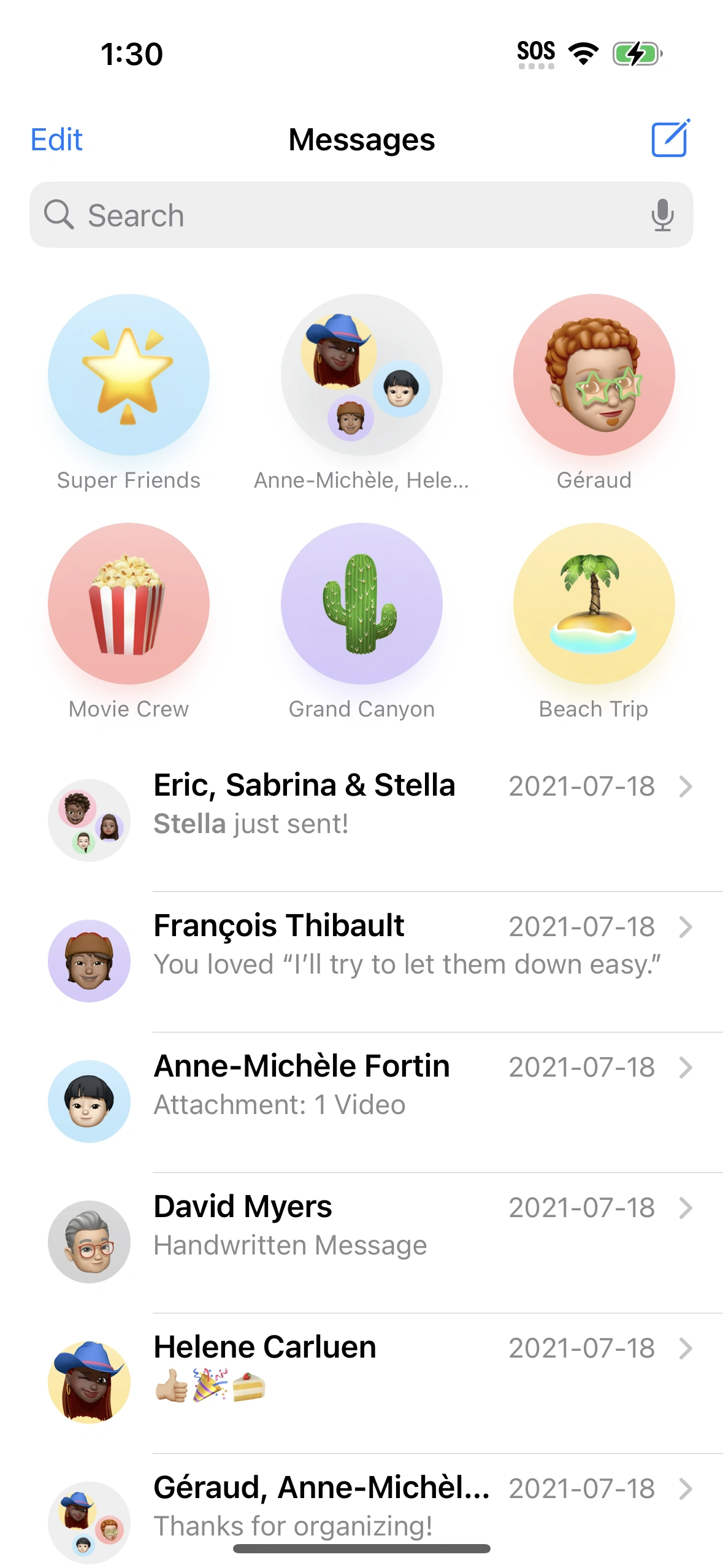Image resolution: width=723 pixels, height=1568 pixels.
Task: Compose a new message
Action: [670, 139]
